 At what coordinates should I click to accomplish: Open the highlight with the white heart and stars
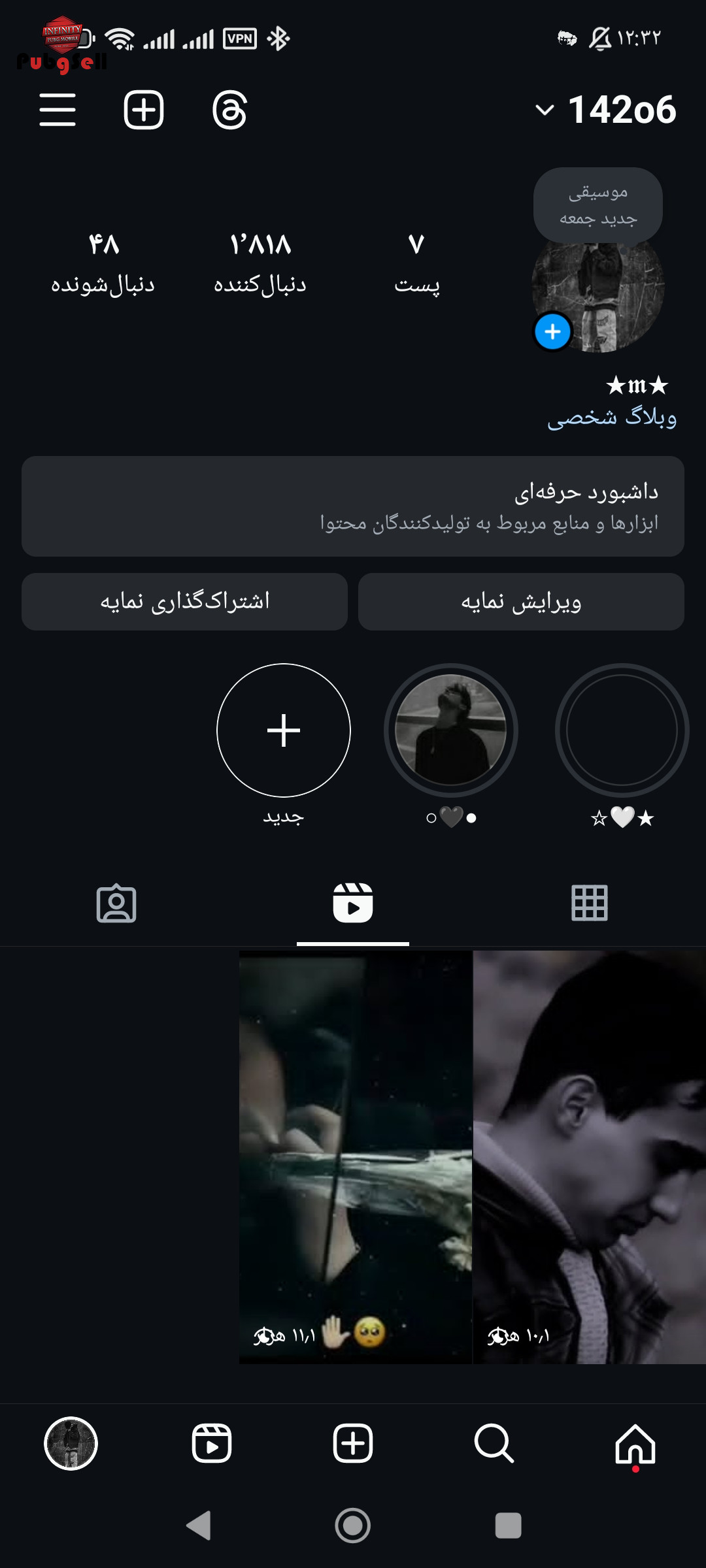[622, 730]
